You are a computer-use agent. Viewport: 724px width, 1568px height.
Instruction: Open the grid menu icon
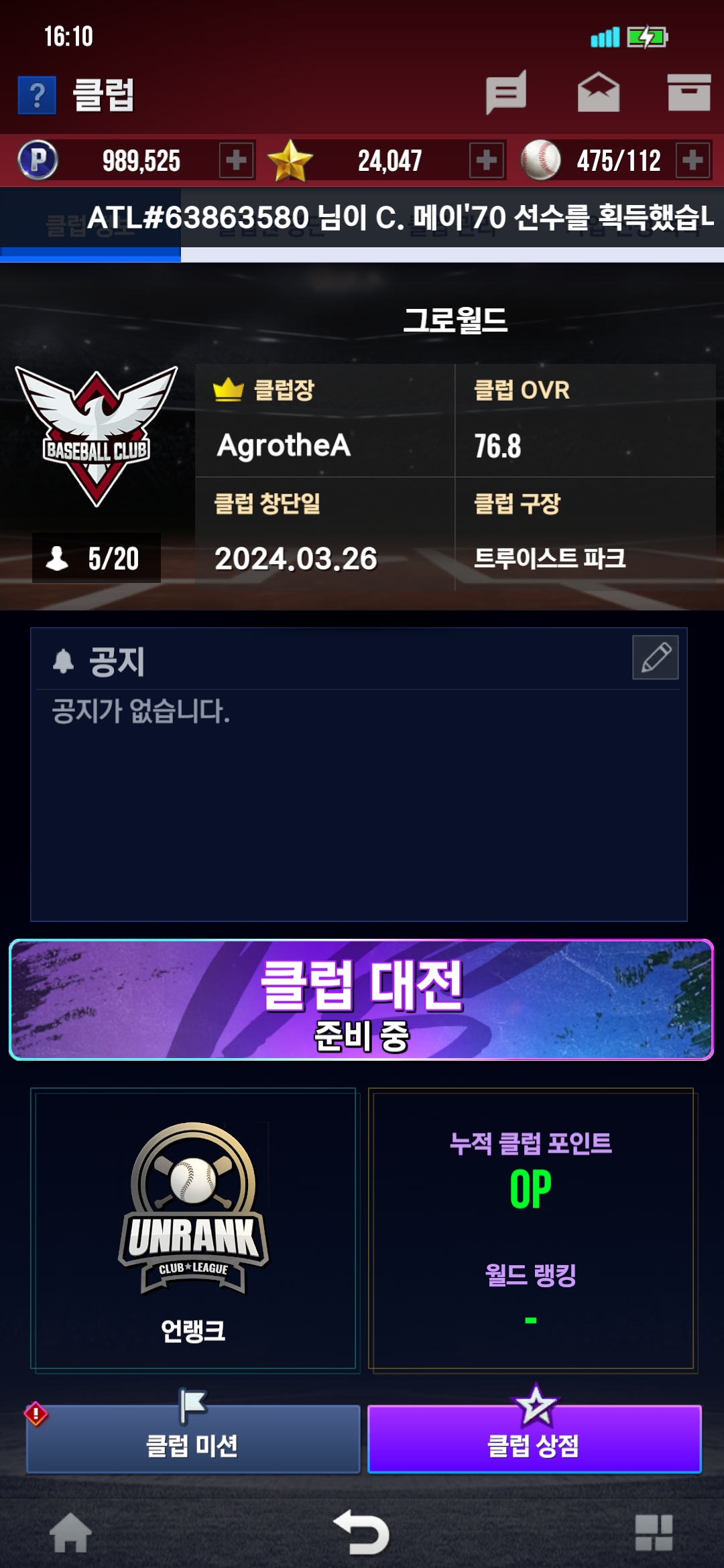click(654, 1533)
